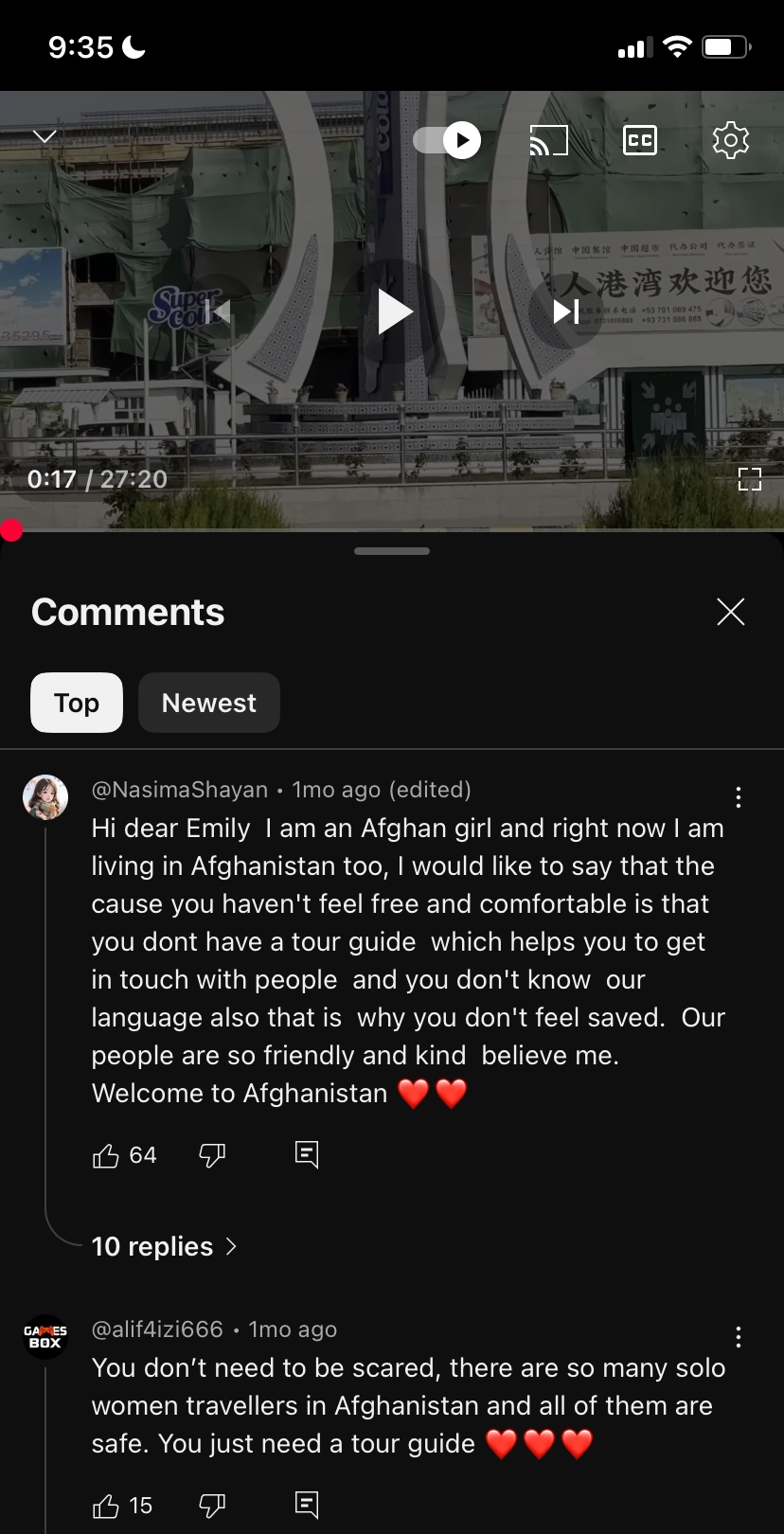Screen dimensions: 784x1534
Task: Open video settings gear
Action: point(730,141)
